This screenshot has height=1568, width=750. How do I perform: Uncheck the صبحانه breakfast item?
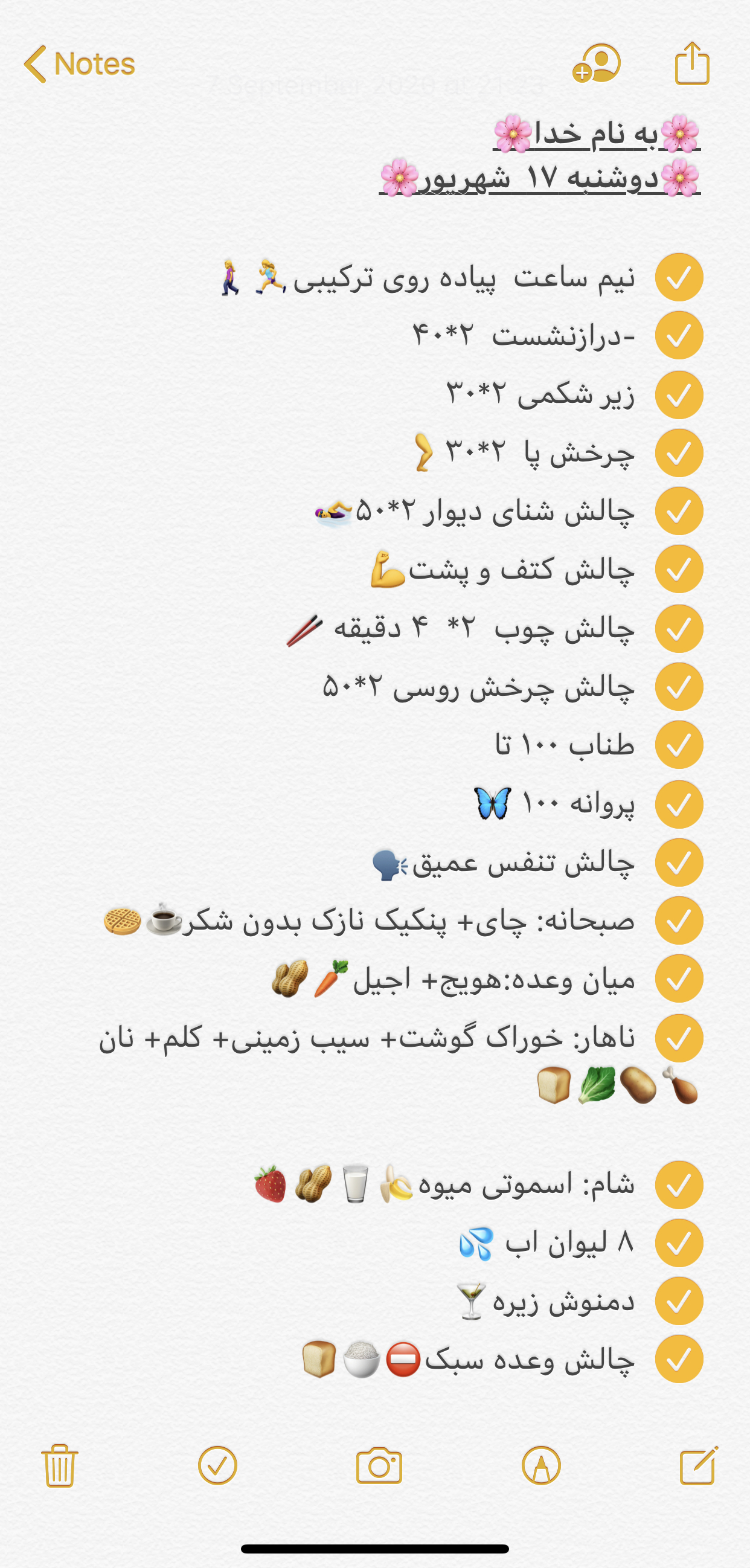coord(679,921)
